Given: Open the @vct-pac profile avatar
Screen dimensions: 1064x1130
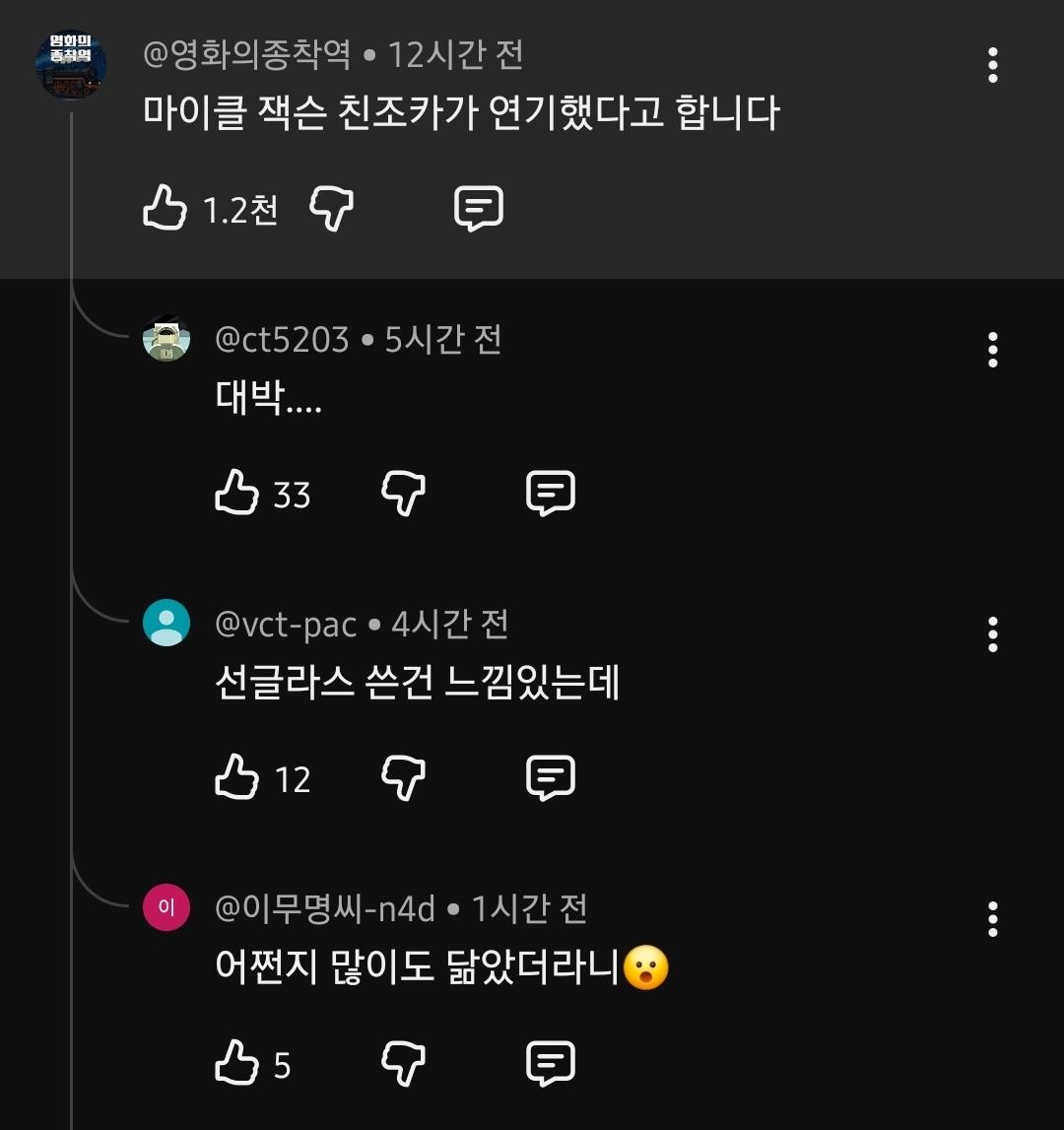Looking at the screenshot, I should click(x=166, y=623).
